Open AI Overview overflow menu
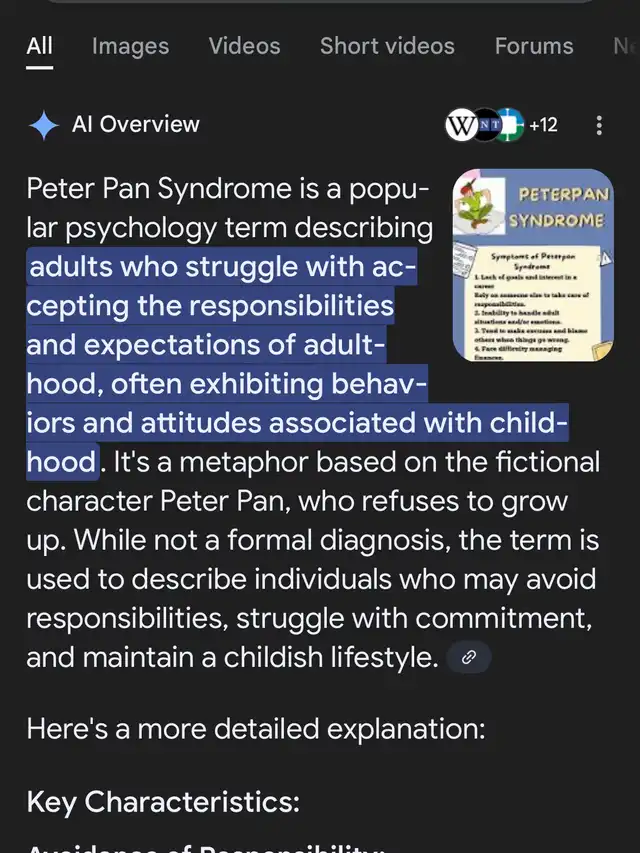The width and height of the screenshot is (640, 853). [x=599, y=125]
